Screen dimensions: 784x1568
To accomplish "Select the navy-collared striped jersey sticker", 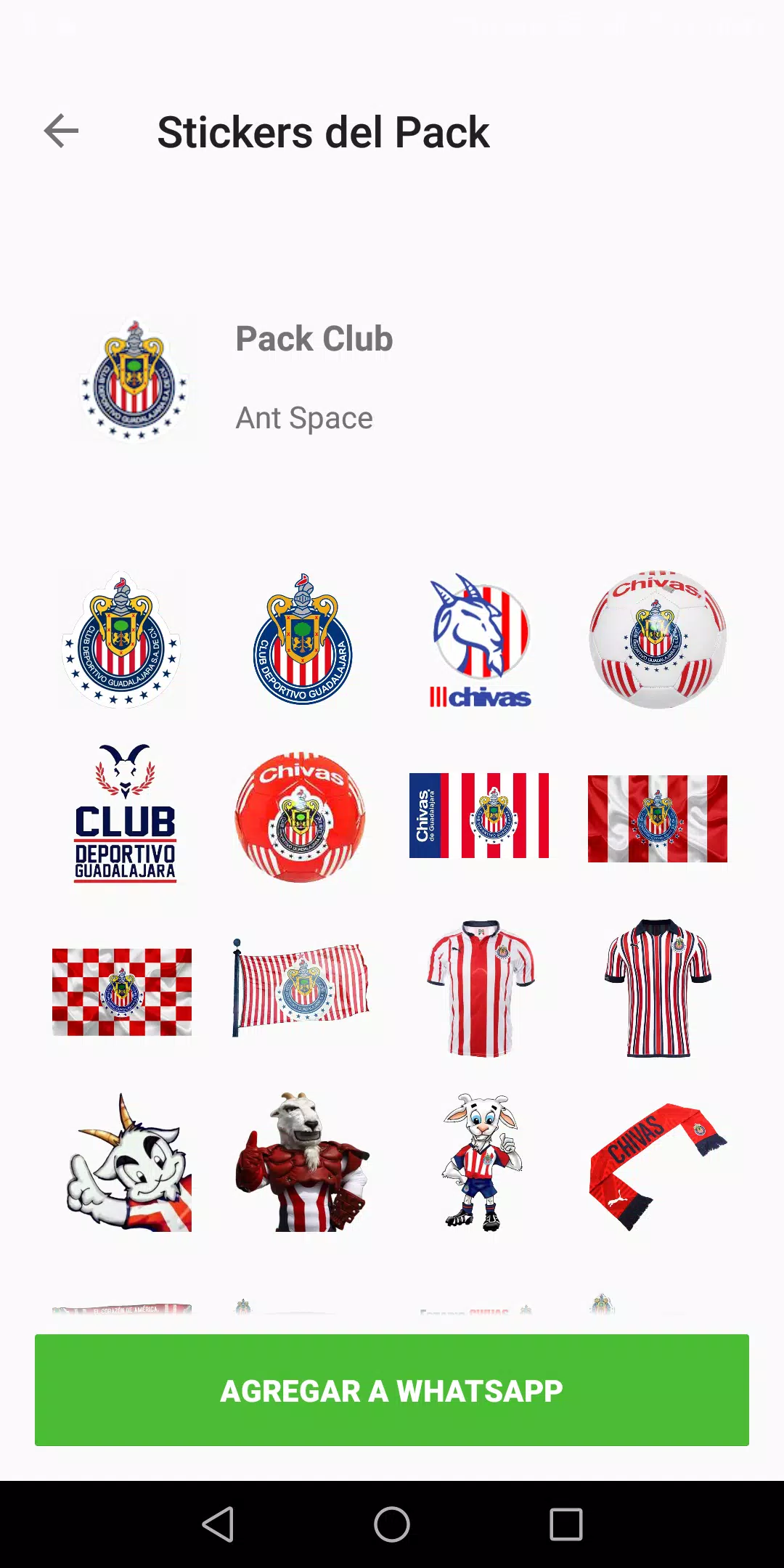I will [658, 989].
